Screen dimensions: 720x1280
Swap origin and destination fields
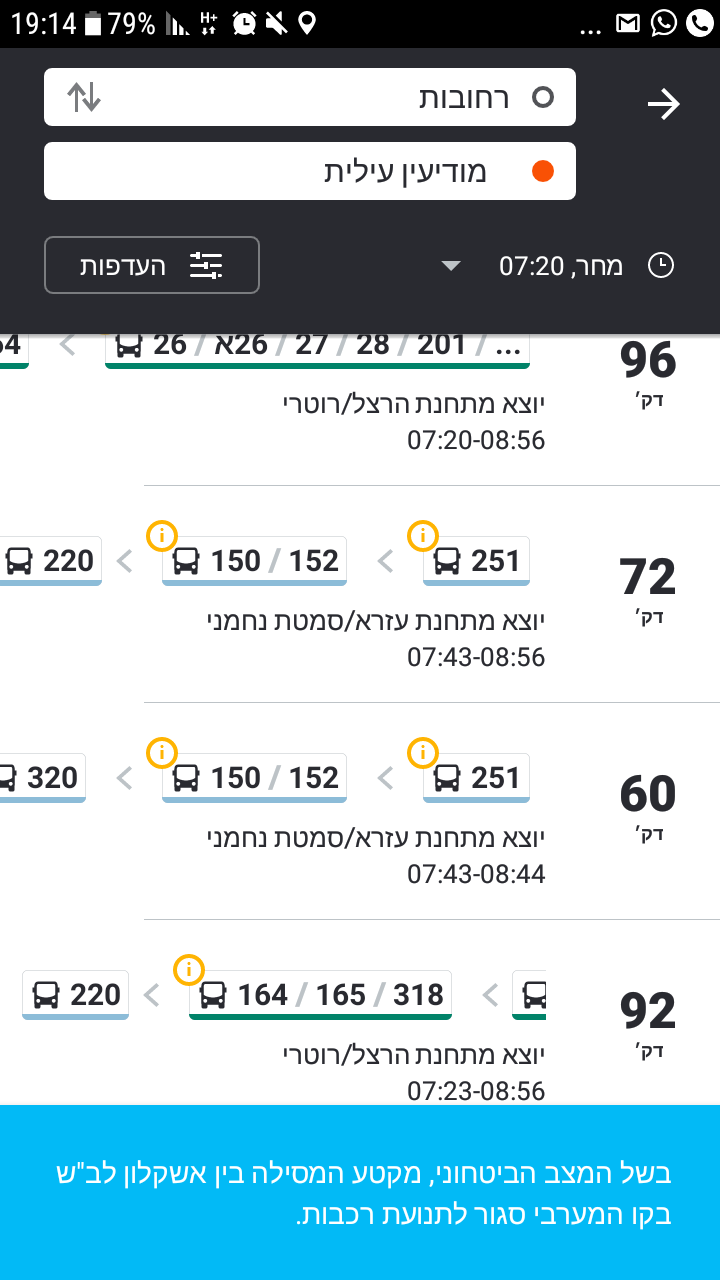(84, 97)
